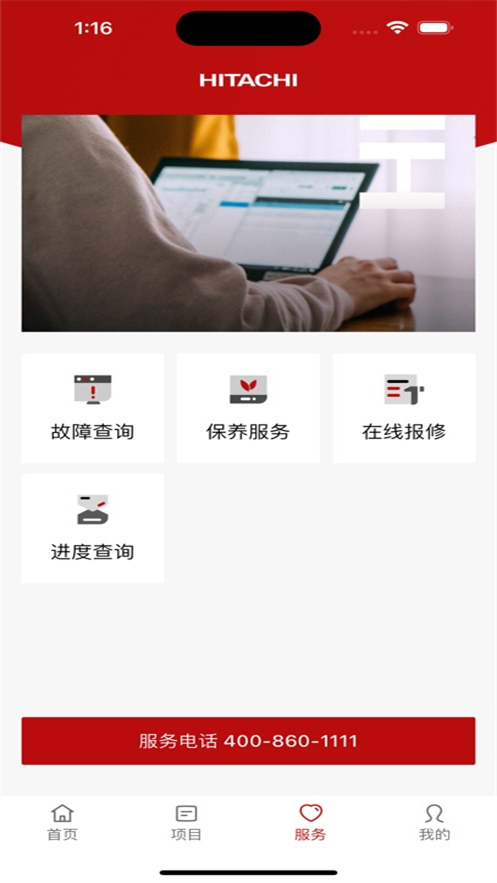Image resolution: width=497 pixels, height=883 pixels.
Task: Switch to the 首页 home tab
Action: coord(62,823)
